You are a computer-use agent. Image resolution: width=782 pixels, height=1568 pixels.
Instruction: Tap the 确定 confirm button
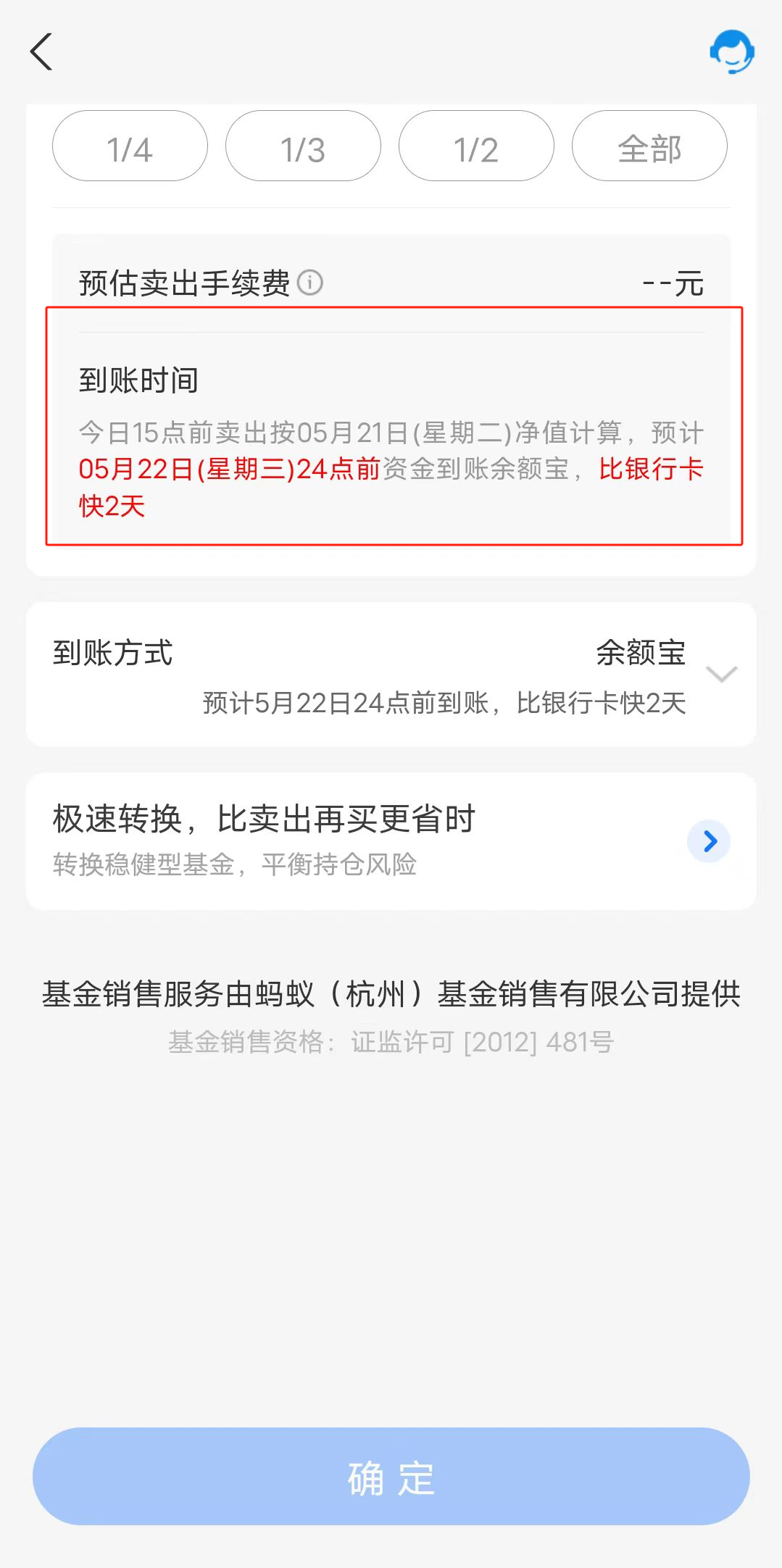(391, 1476)
